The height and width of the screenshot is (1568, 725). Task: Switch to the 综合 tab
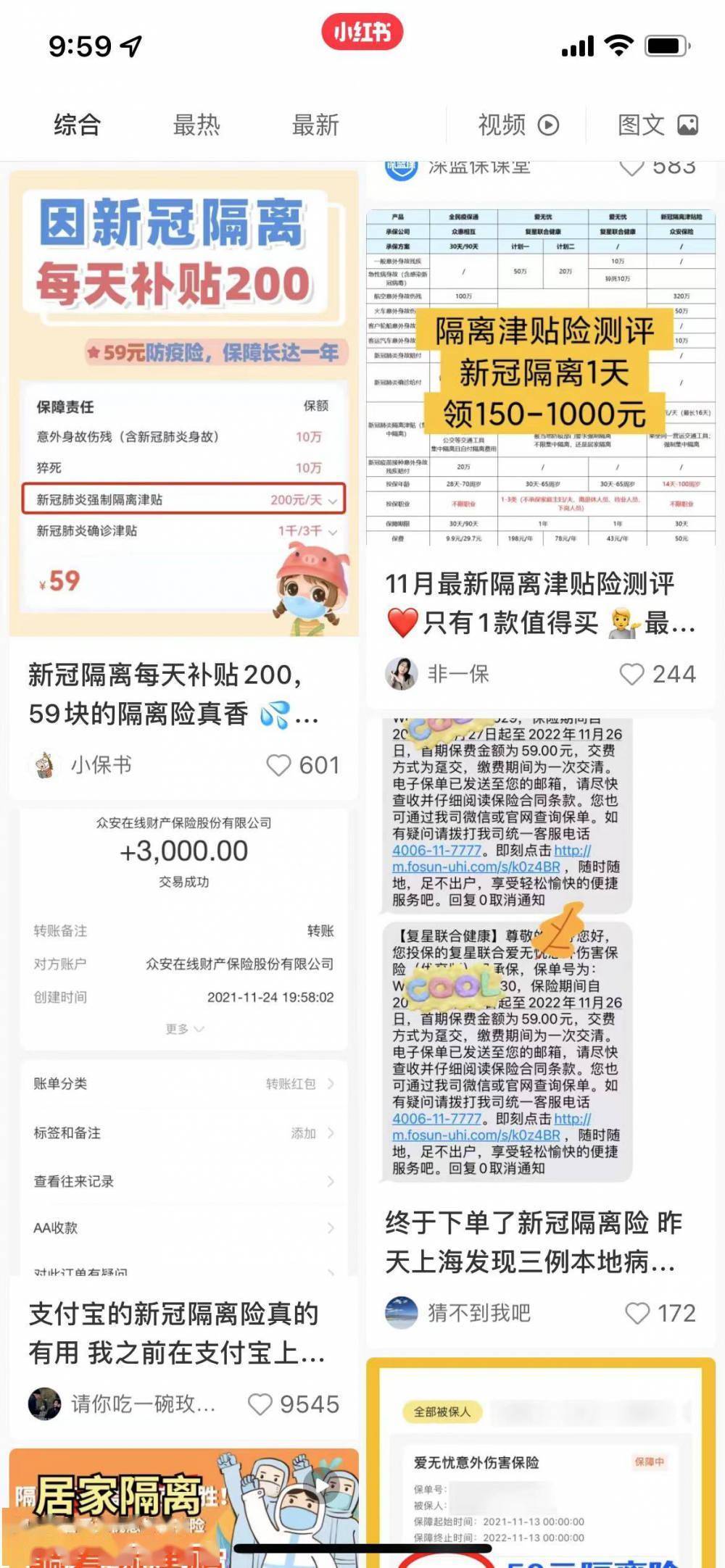77,125
